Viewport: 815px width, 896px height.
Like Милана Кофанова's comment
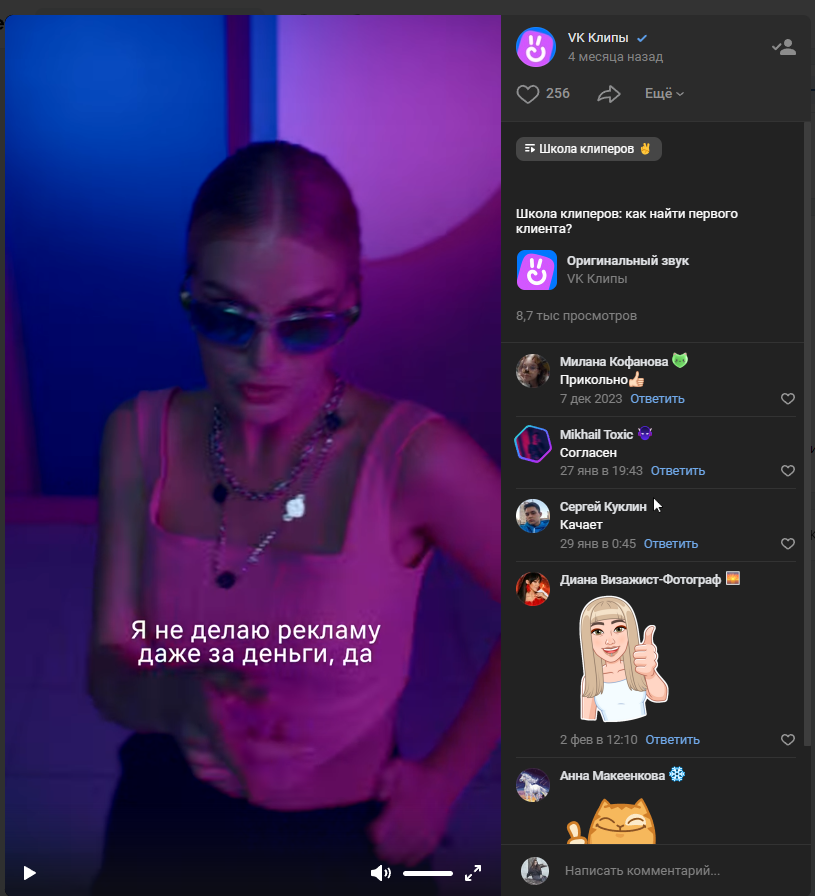click(788, 399)
